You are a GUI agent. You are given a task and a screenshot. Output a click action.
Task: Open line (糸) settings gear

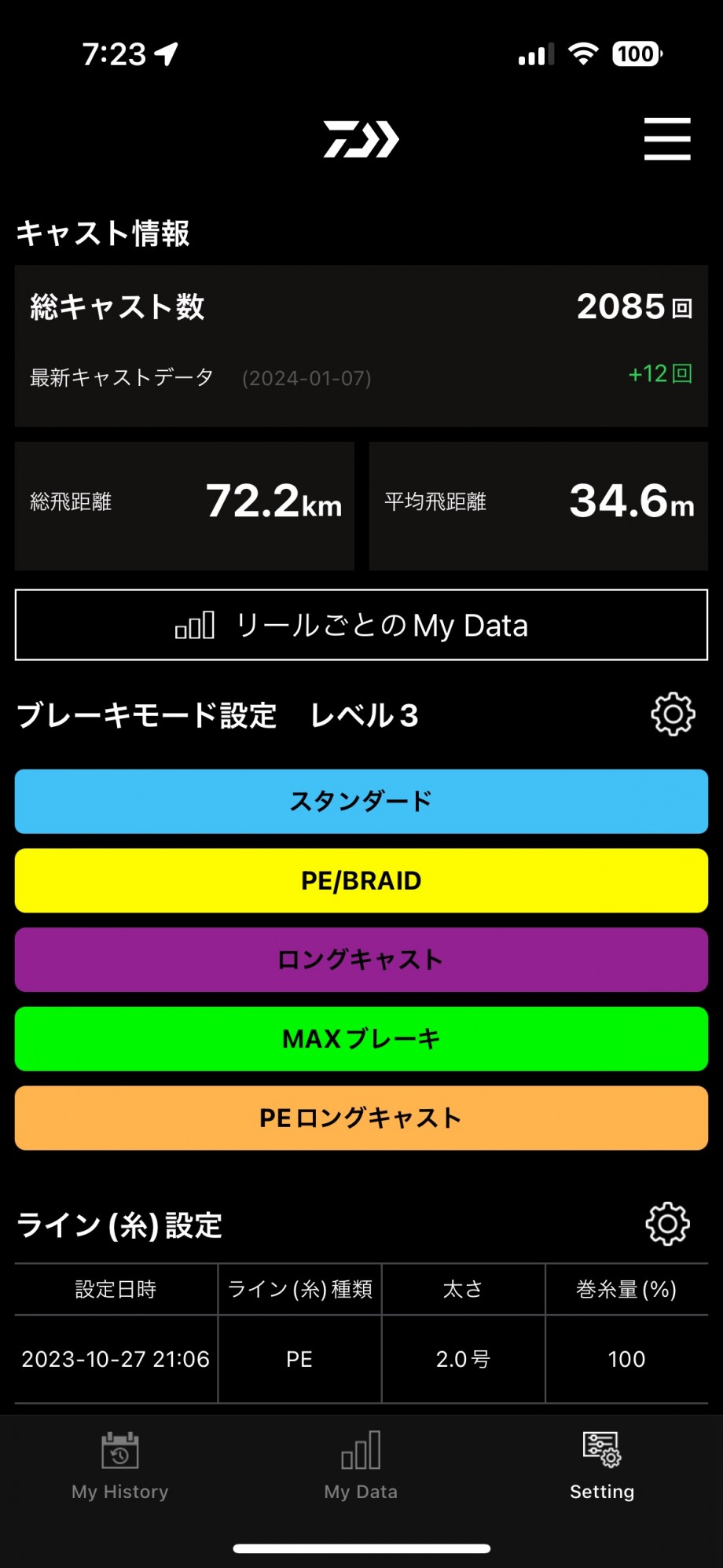pos(668,1224)
